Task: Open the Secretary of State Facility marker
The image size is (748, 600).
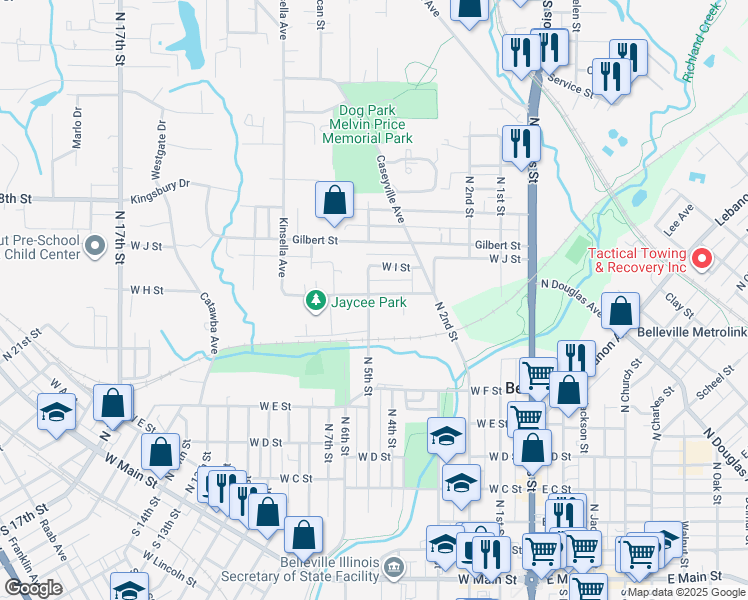Action: (x=395, y=568)
